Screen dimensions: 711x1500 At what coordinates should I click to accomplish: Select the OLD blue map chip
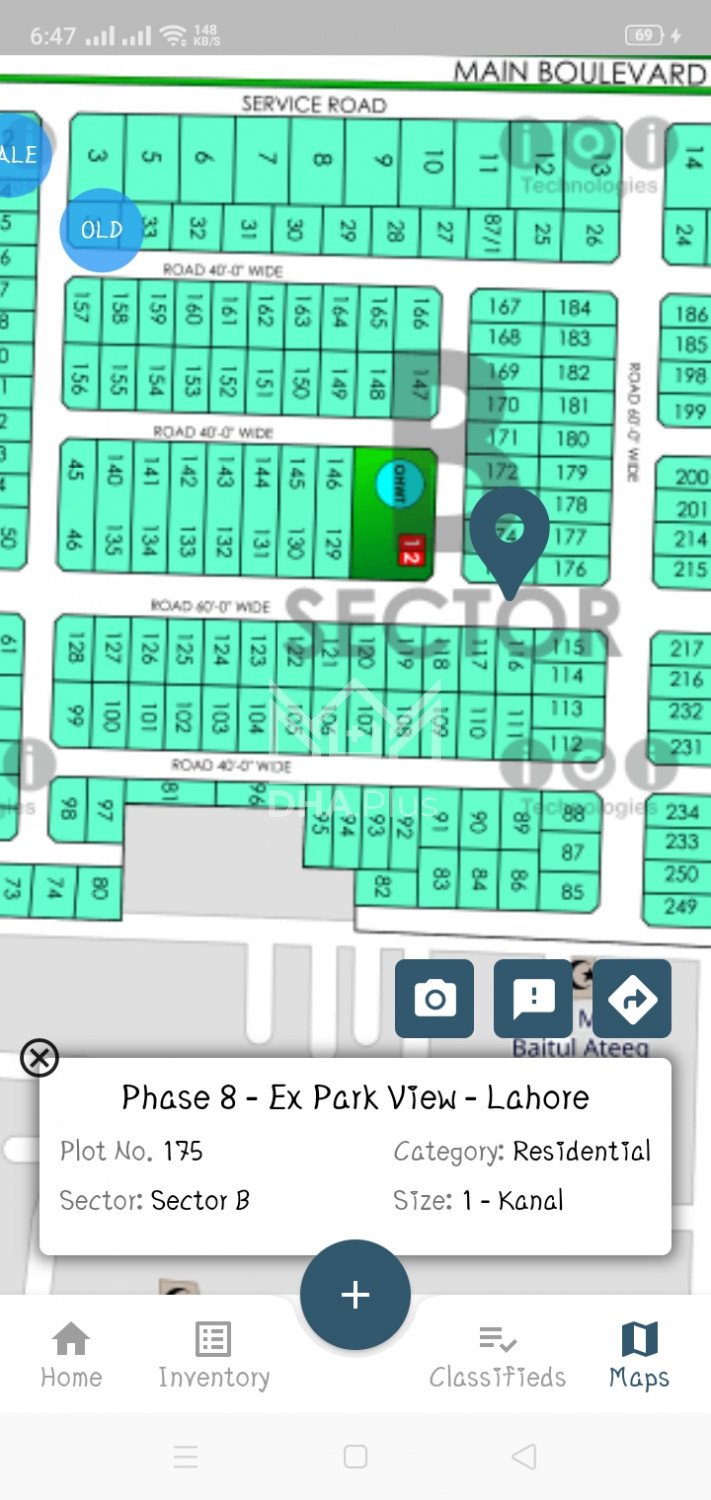[x=101, y=230]
